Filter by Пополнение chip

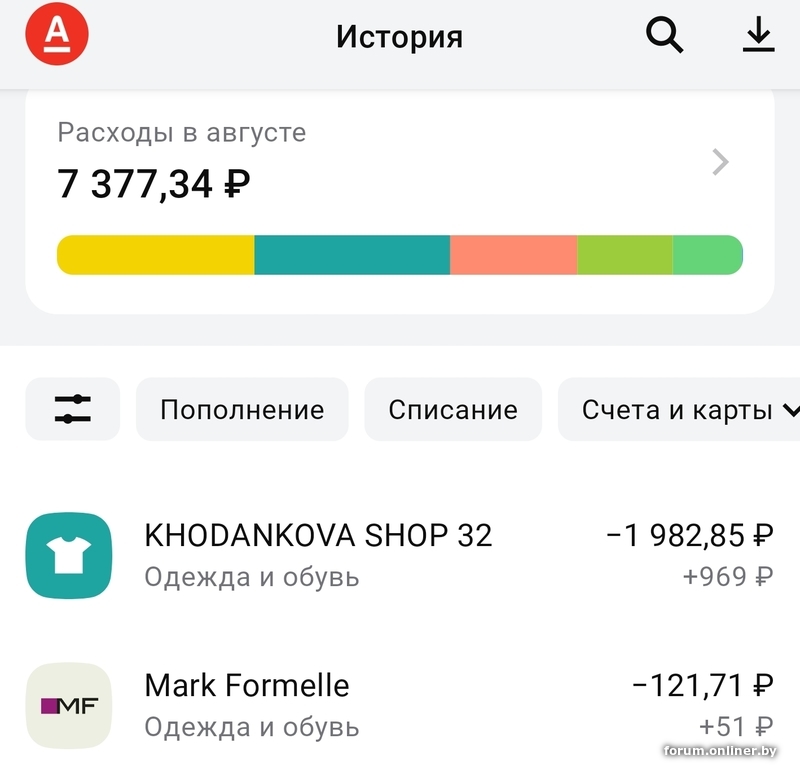tap(242, 409)
